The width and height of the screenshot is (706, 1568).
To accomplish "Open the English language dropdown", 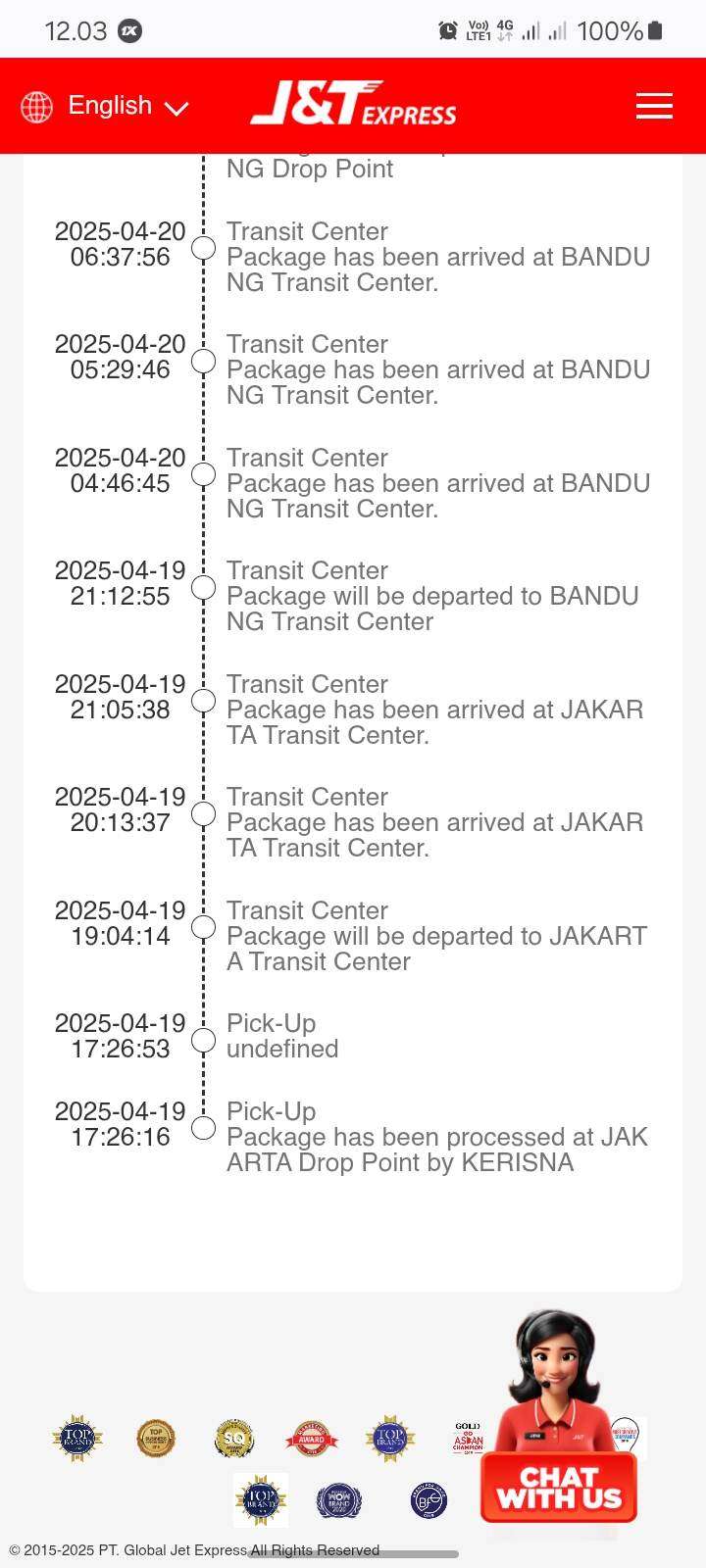I will pos(105,106).
